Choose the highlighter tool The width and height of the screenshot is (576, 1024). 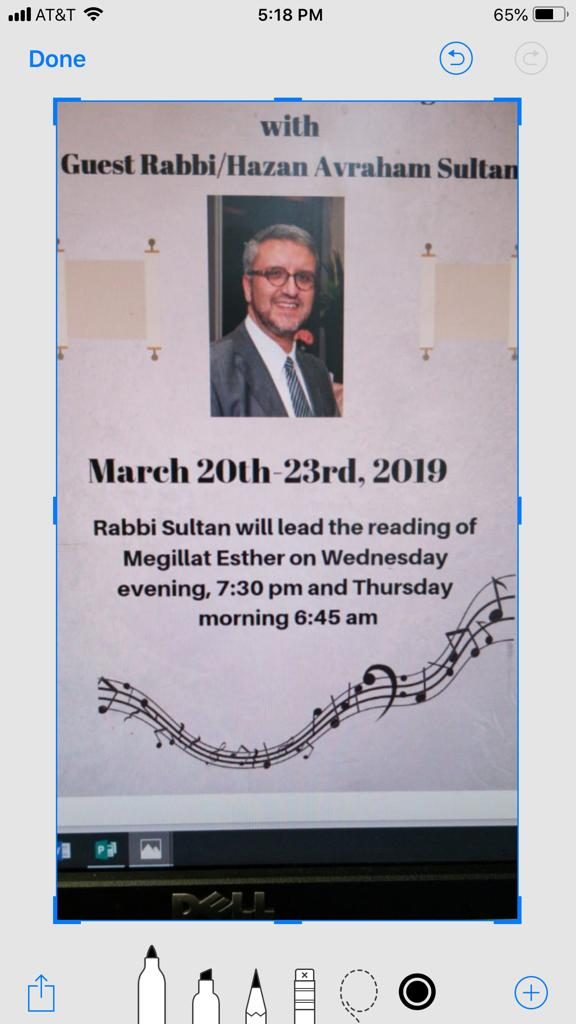pyautogui.click(x=206, y=996)
